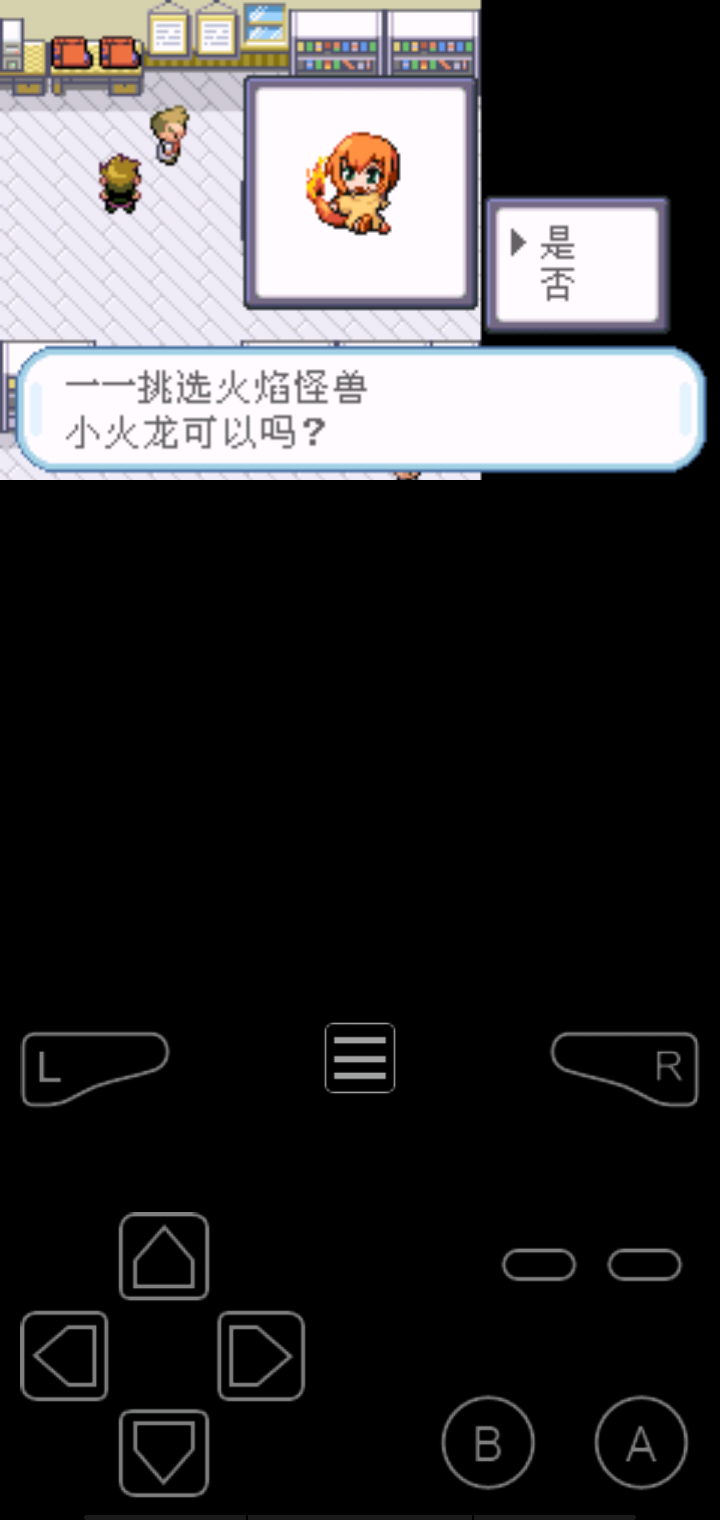
Task: Tap the D-pad down arrow
Action: 164,1453
